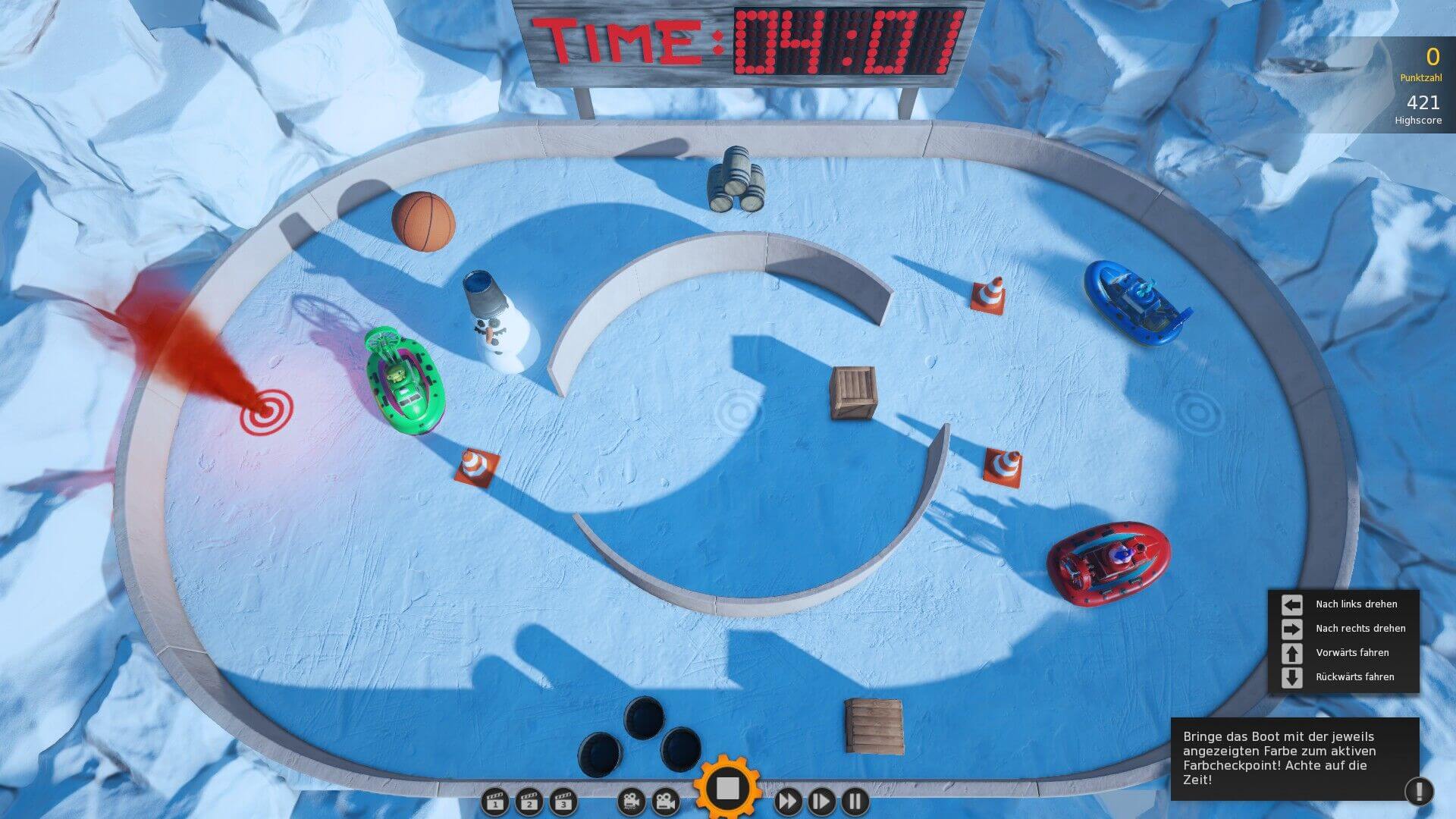
Task: Stop the simulation with the gear button
Action: click(727, 789)
